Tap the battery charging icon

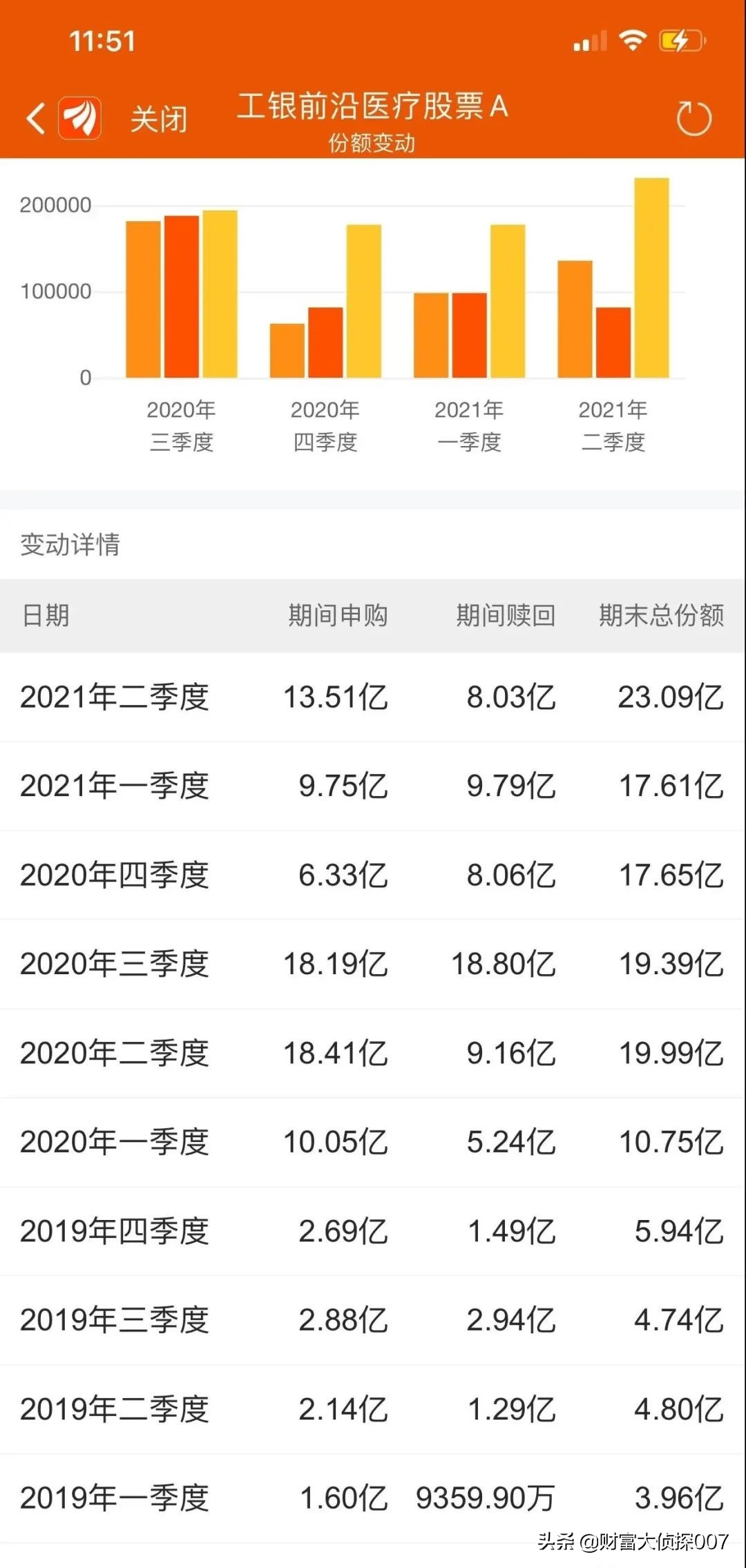click(x=679, y=41)
